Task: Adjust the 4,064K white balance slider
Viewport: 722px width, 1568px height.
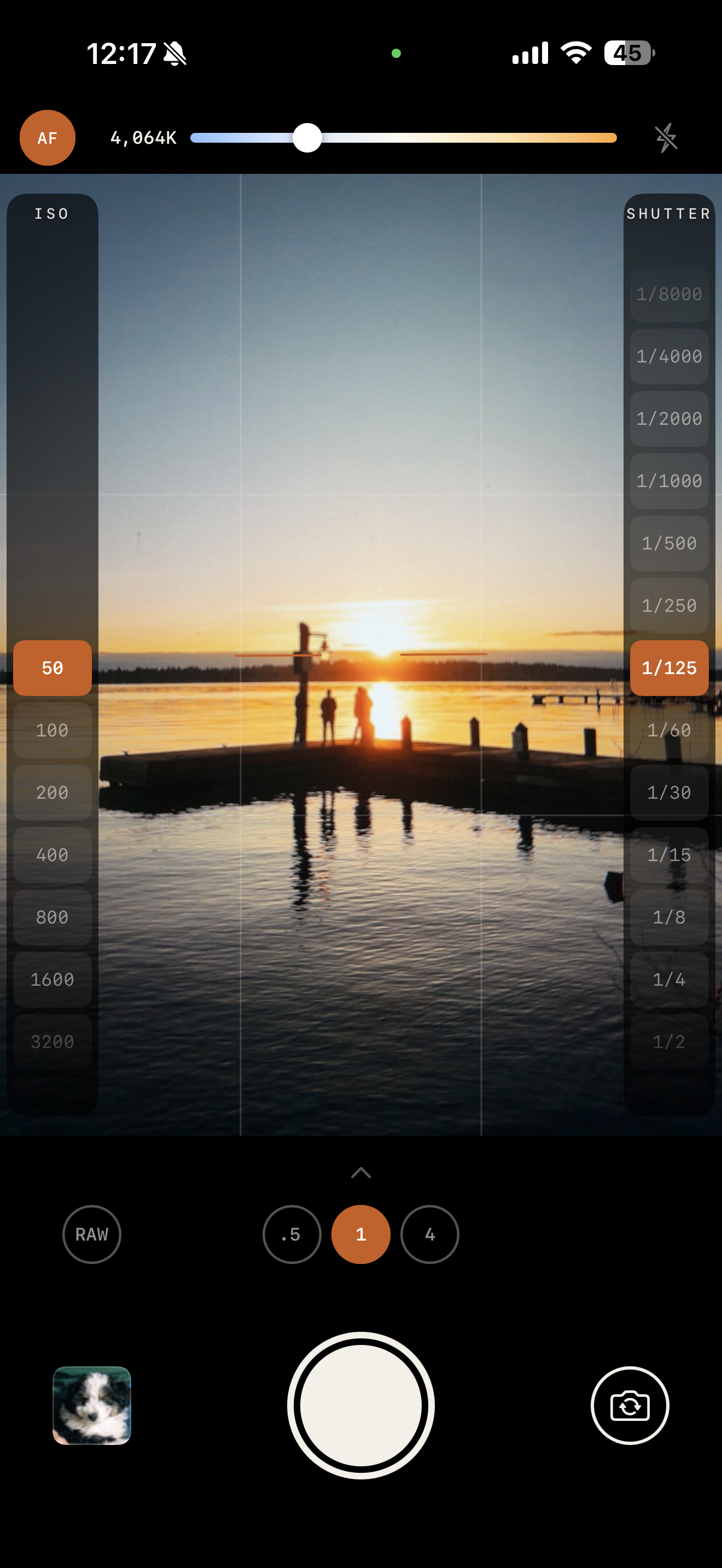Action: tap(307, 138)
